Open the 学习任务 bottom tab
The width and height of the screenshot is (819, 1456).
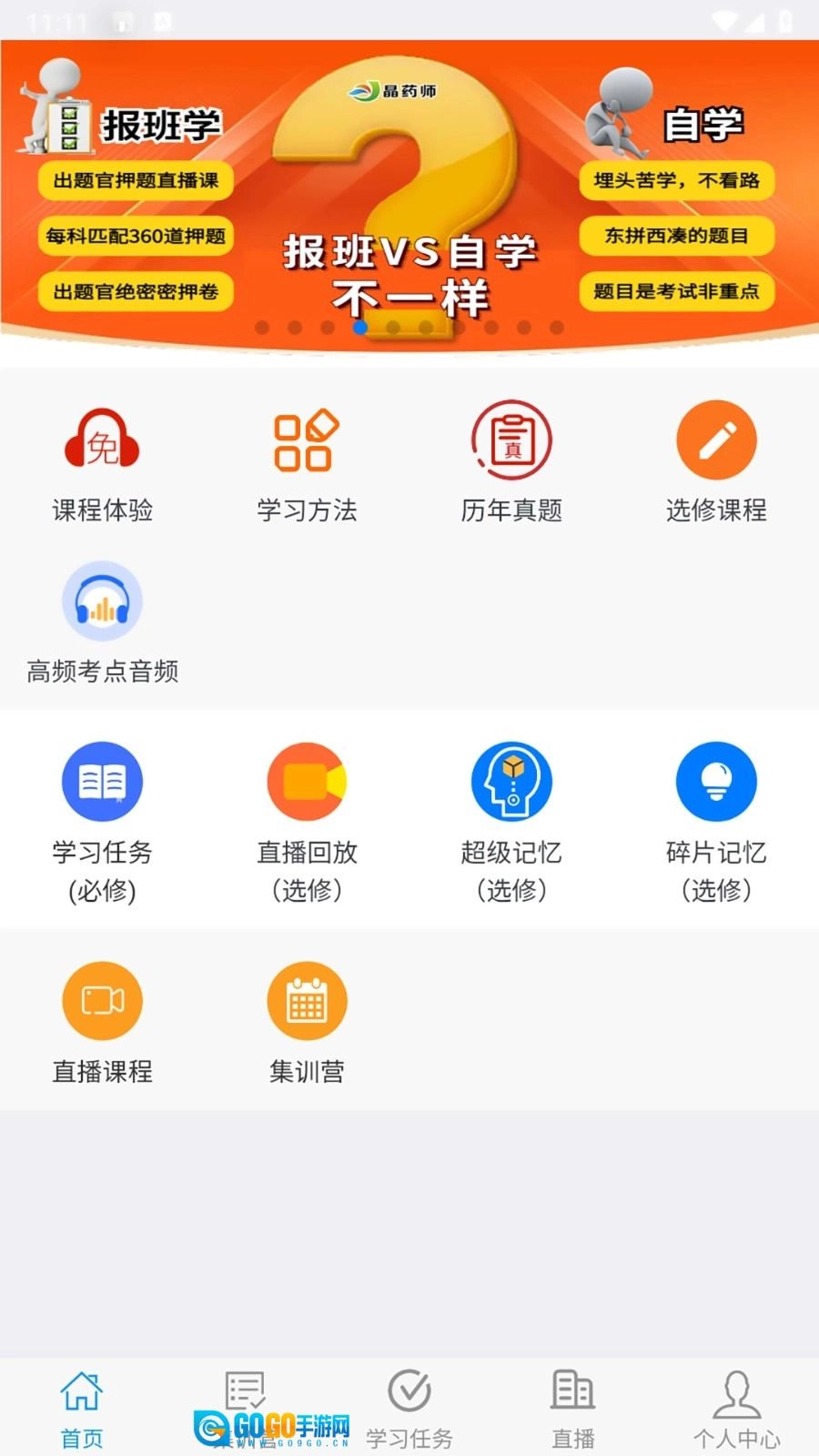[409, 1406]
